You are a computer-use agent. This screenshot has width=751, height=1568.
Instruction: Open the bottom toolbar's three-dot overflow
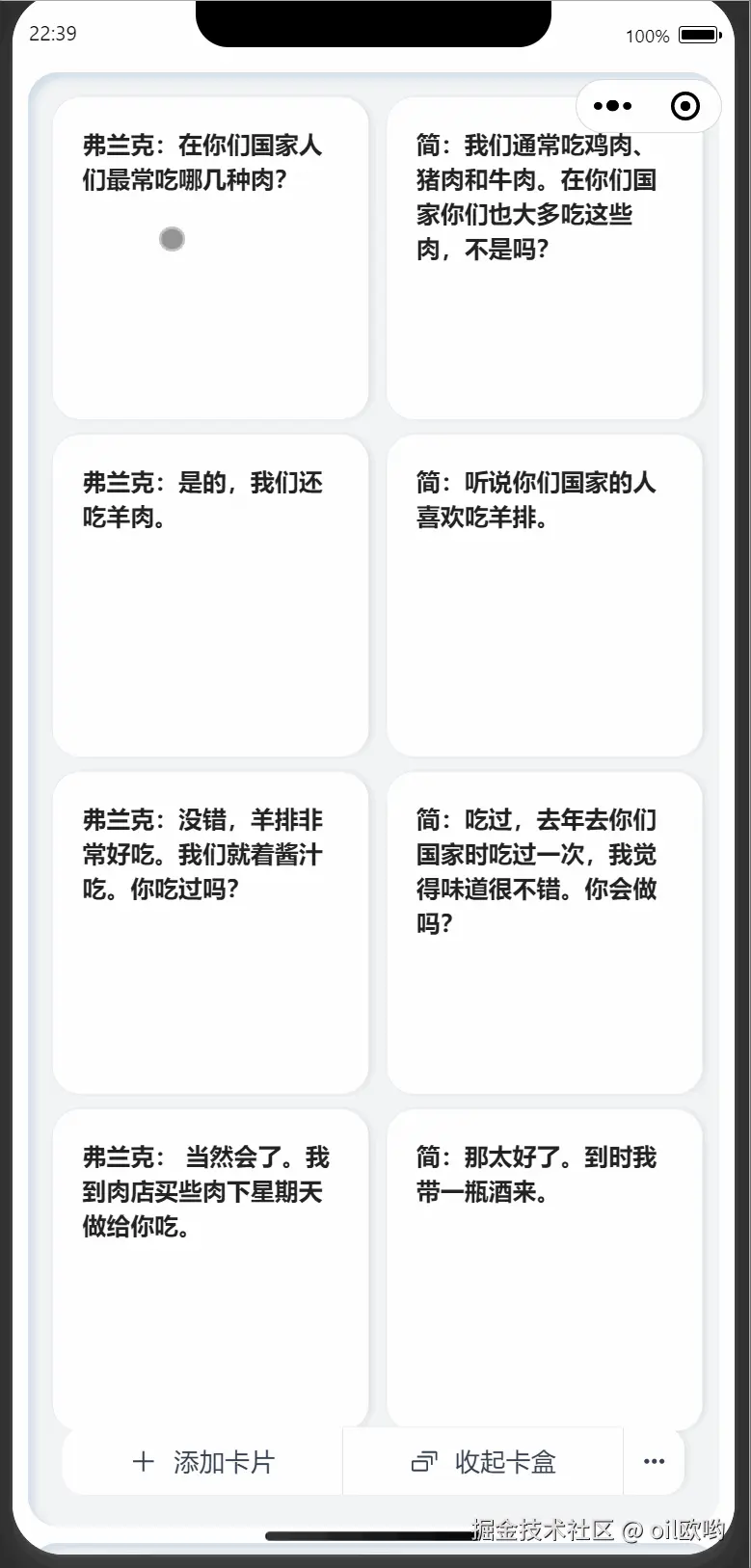click(x=654, y=1462)
